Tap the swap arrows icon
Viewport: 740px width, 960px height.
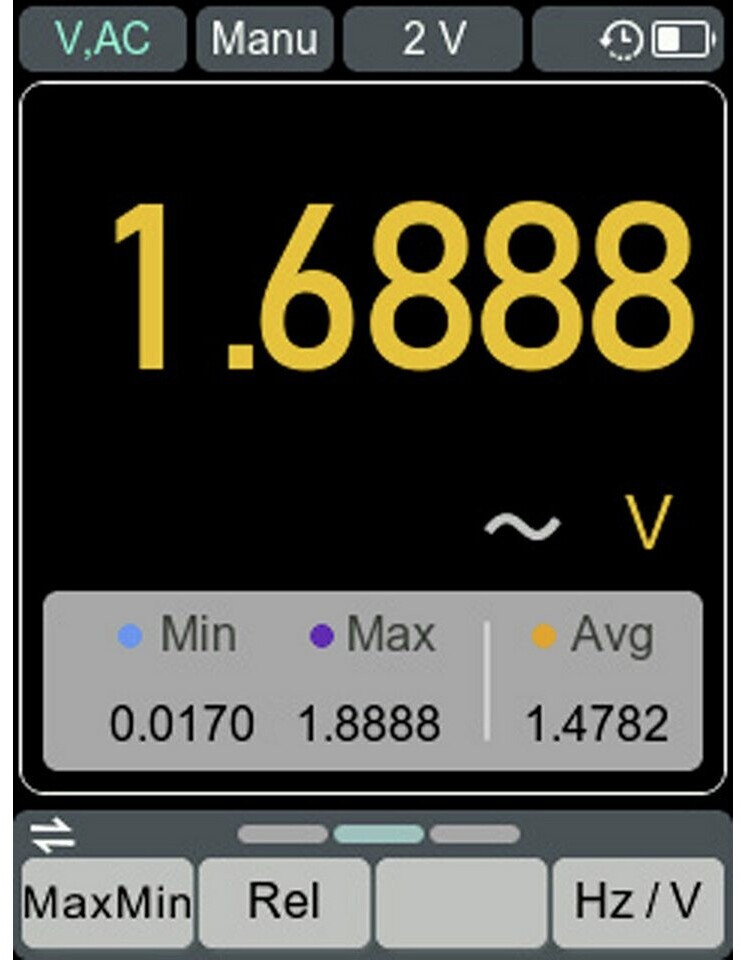coord(53,835)
